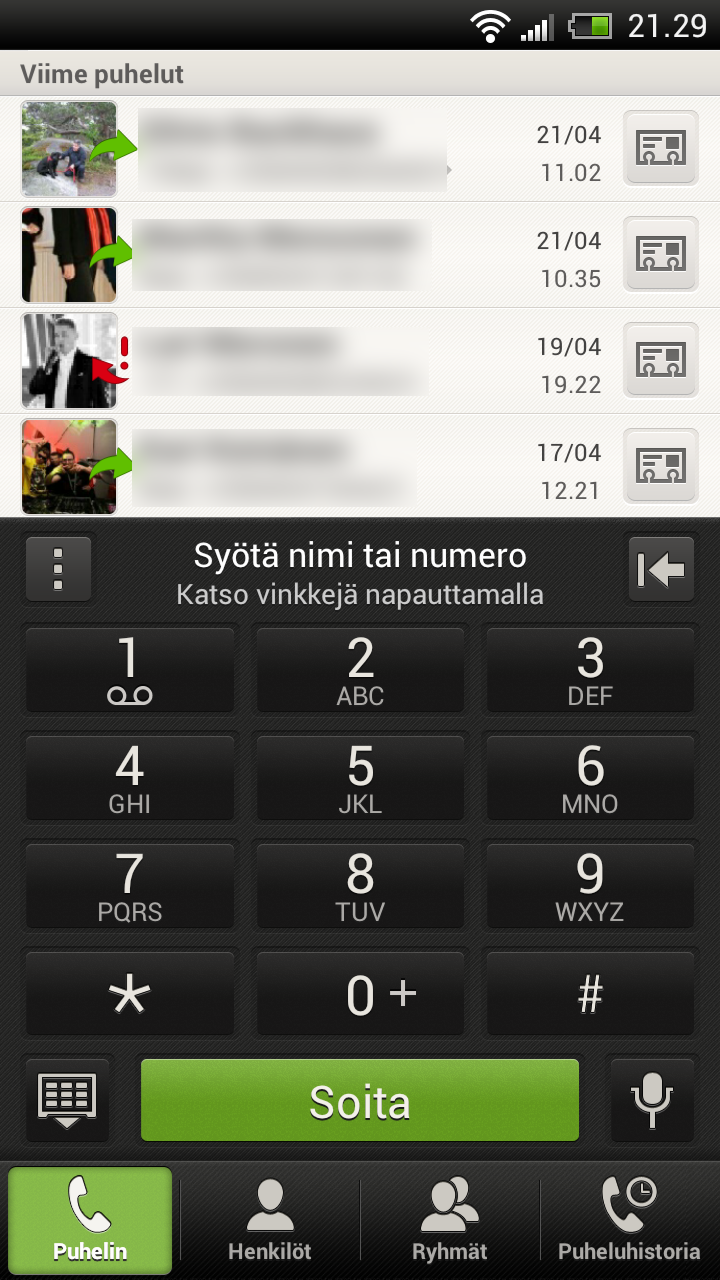
Task: Tap the 9 WXYZ key
Action: click(590, 886)
